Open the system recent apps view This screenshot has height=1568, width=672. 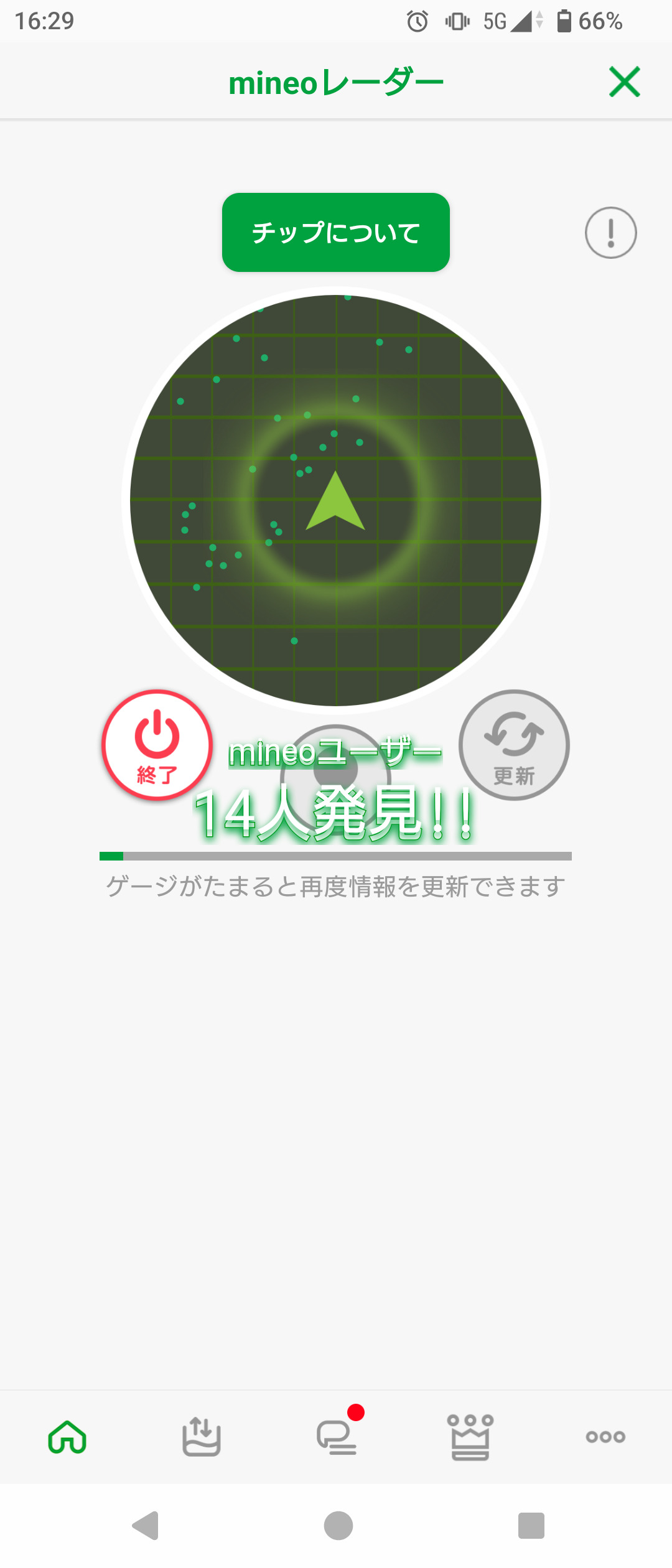click(x=531, y=1525)
